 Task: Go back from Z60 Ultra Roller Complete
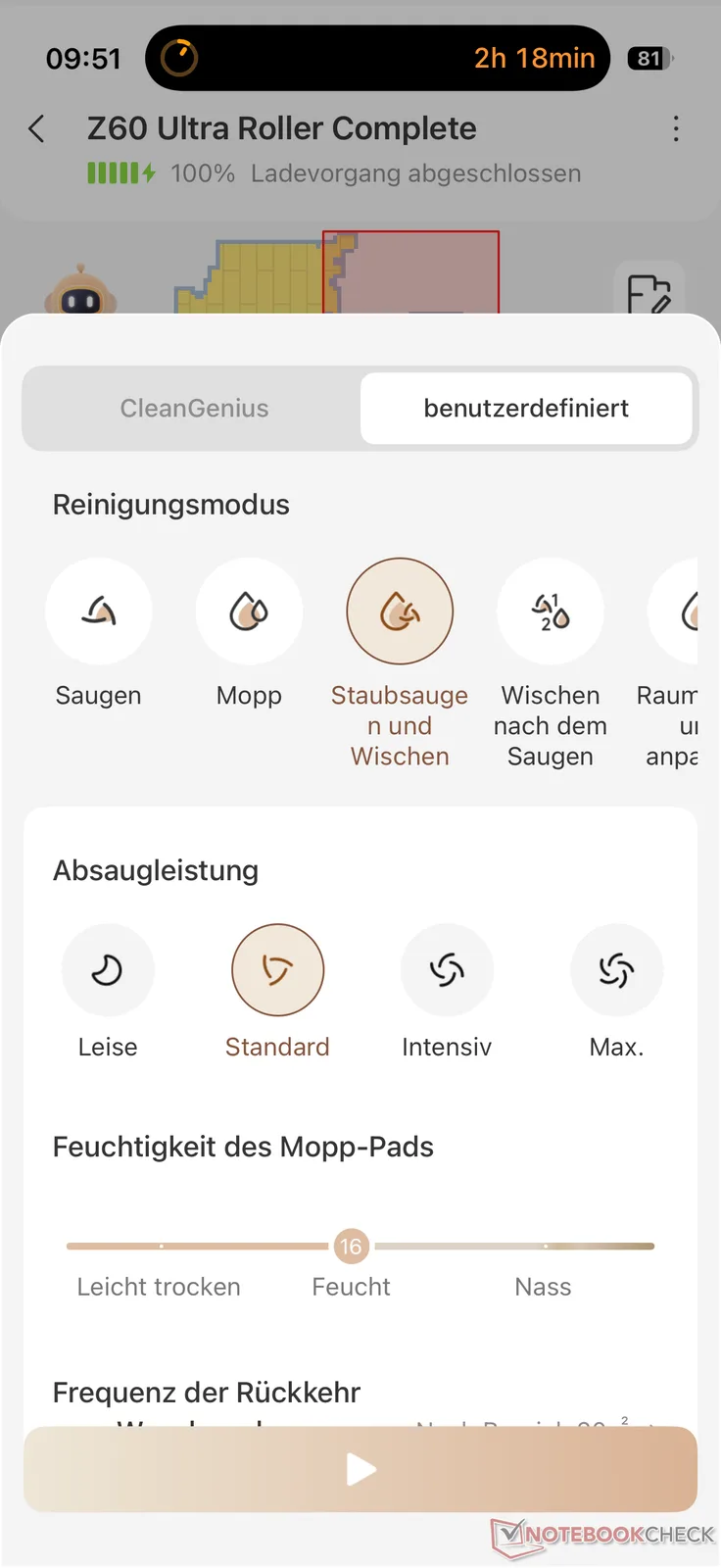(37, 128)
